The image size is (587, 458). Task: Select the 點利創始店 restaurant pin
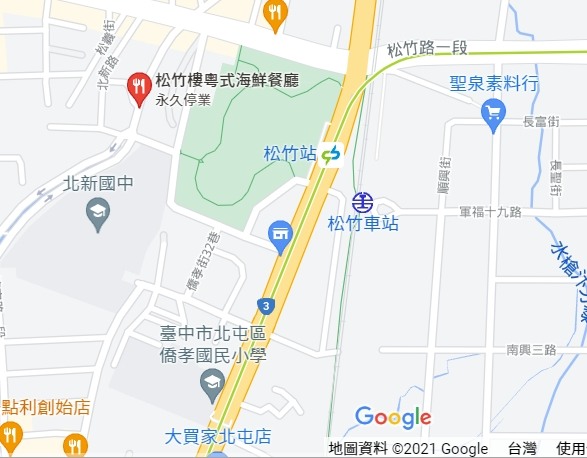point(11,437)
